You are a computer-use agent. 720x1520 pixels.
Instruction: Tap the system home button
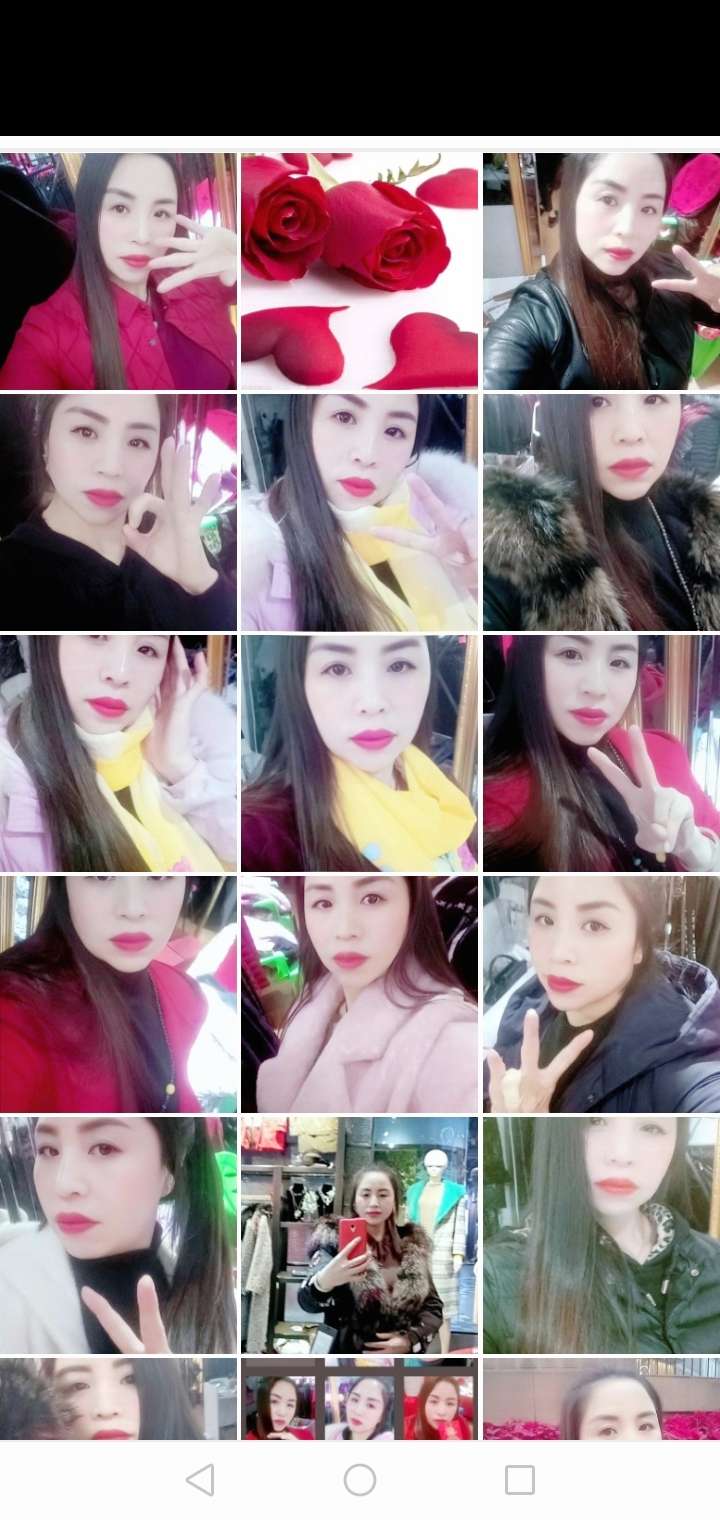360,1480
